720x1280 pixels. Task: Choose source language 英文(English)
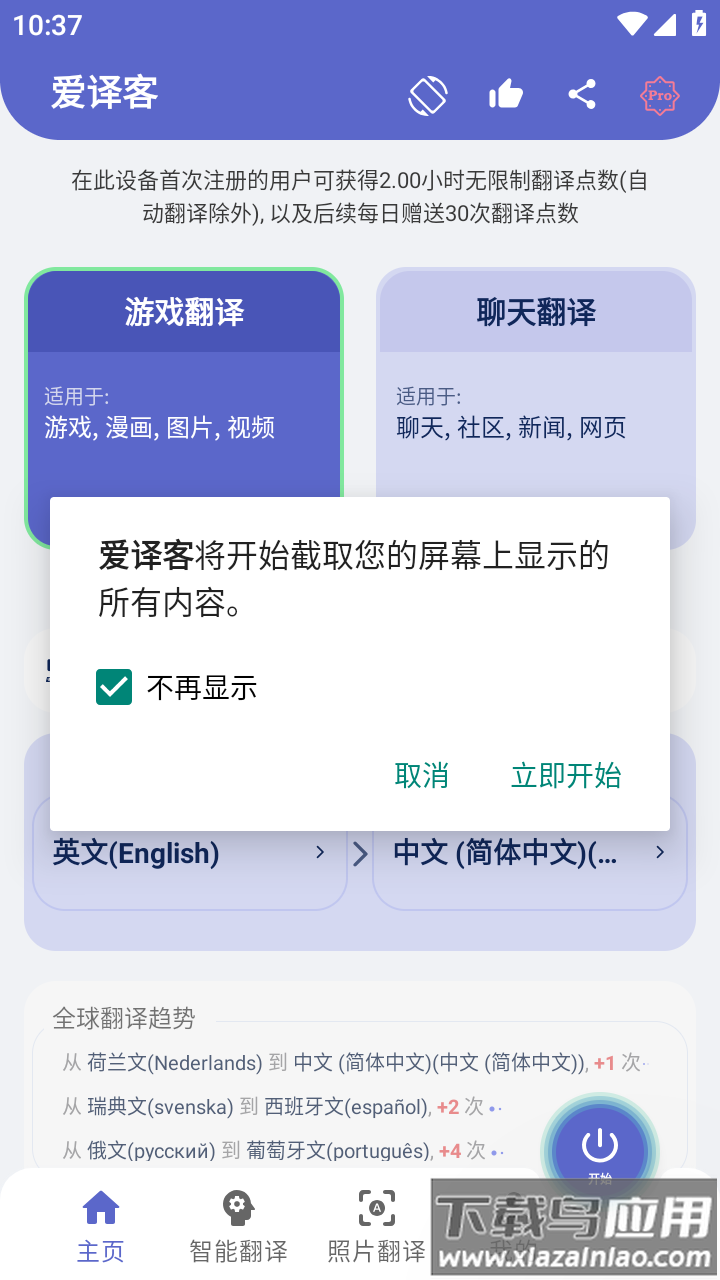tap(190, 853)
